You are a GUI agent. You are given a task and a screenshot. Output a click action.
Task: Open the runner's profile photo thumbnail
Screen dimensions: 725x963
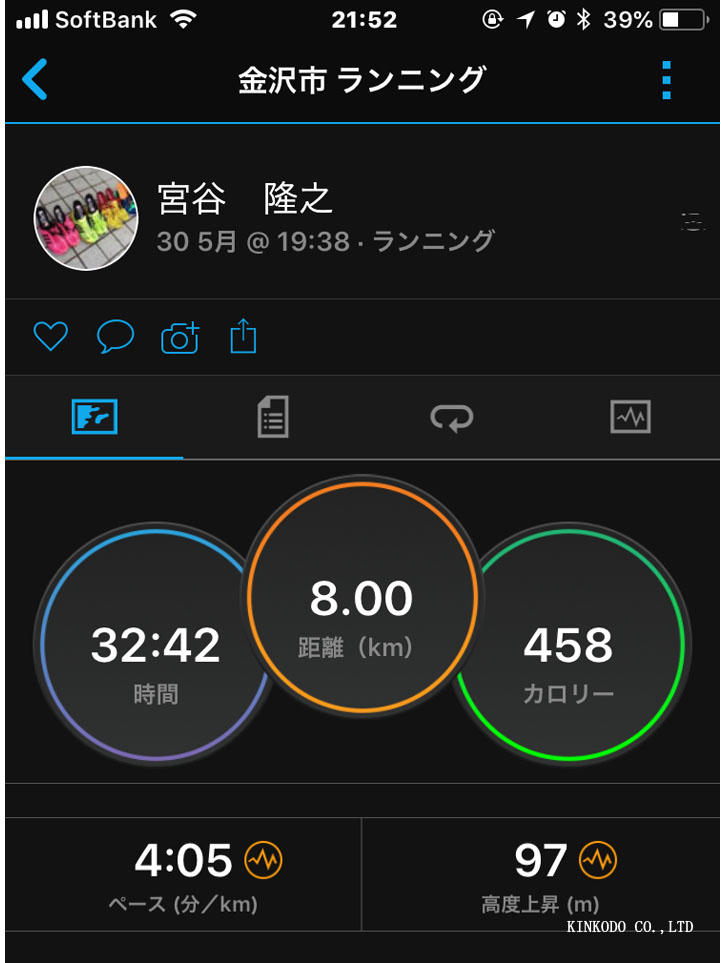[86, 215]
